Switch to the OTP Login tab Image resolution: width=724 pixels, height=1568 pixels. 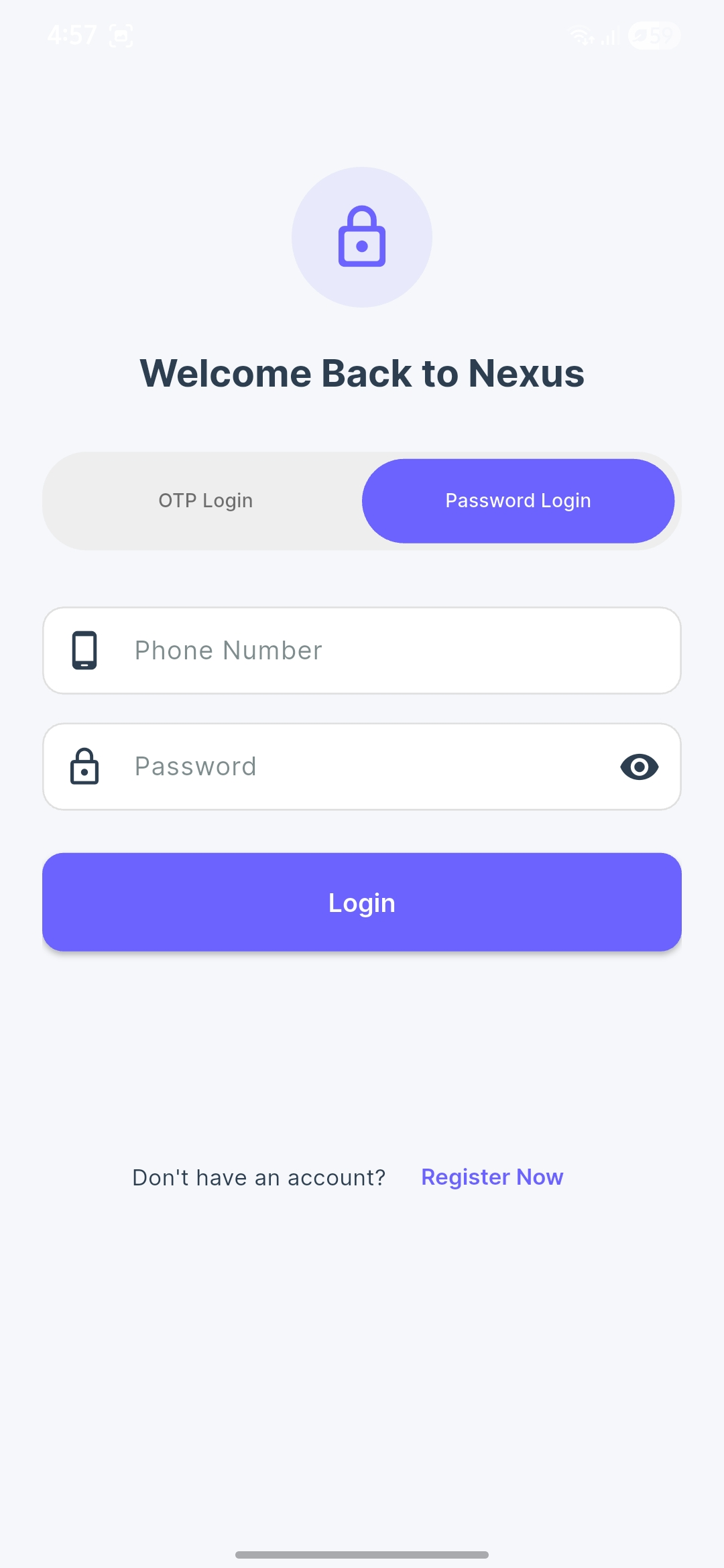click(205, 501)
